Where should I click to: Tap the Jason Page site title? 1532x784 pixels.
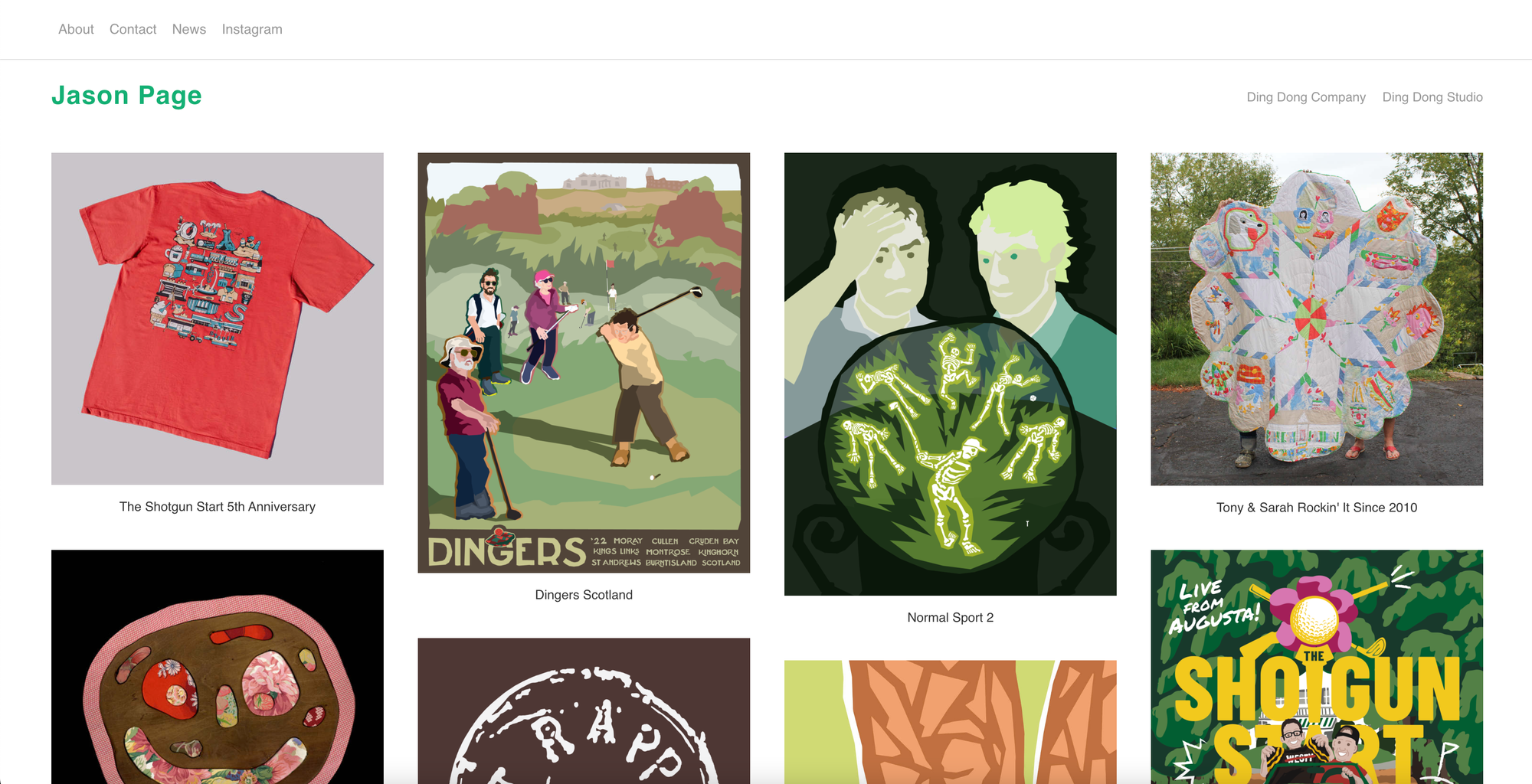coord(126,96)
